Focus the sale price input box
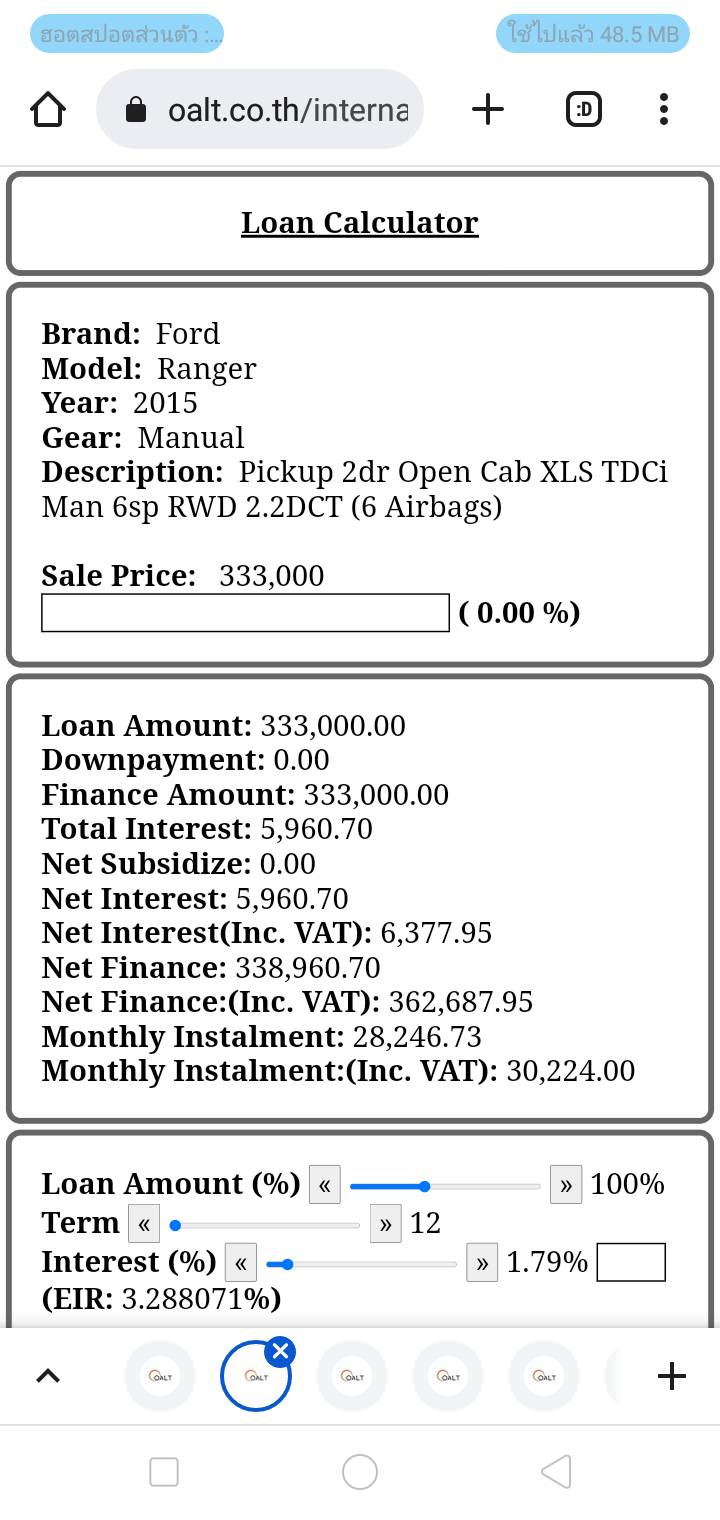Screen dimensions: 720x1520 point(245,613)
